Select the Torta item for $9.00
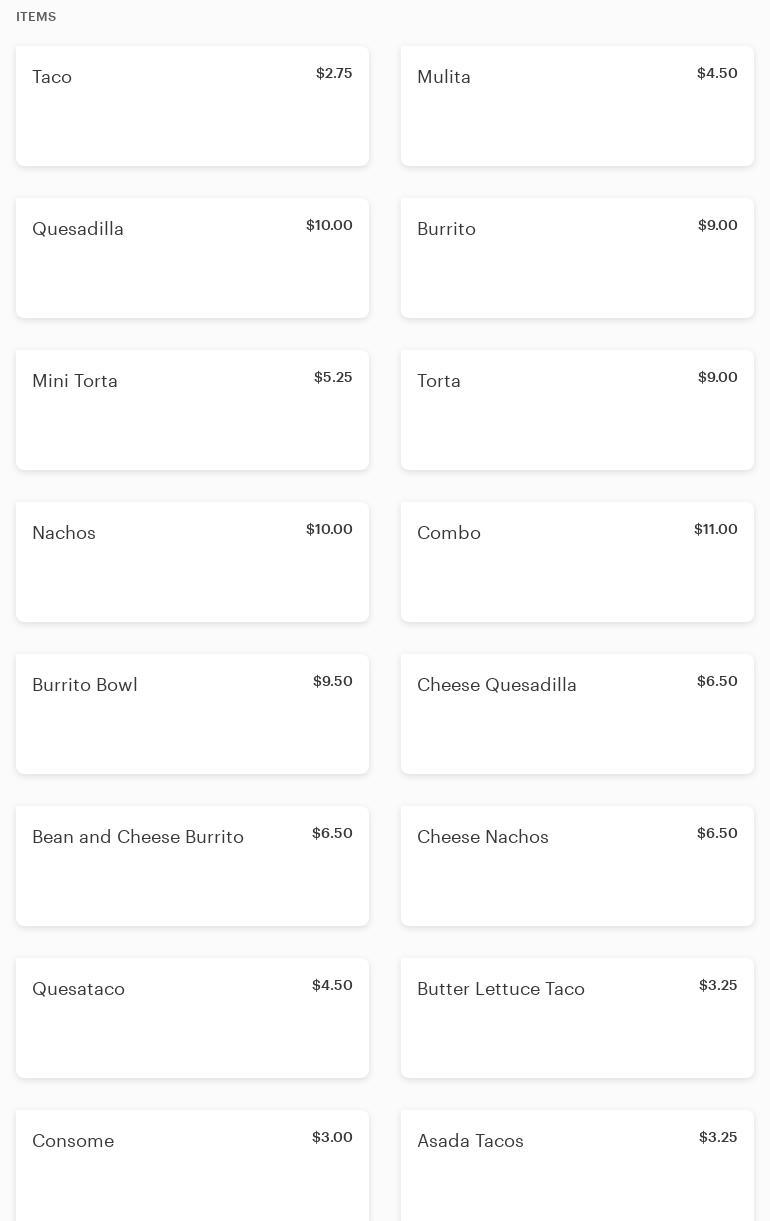 (x=577, y=410)
